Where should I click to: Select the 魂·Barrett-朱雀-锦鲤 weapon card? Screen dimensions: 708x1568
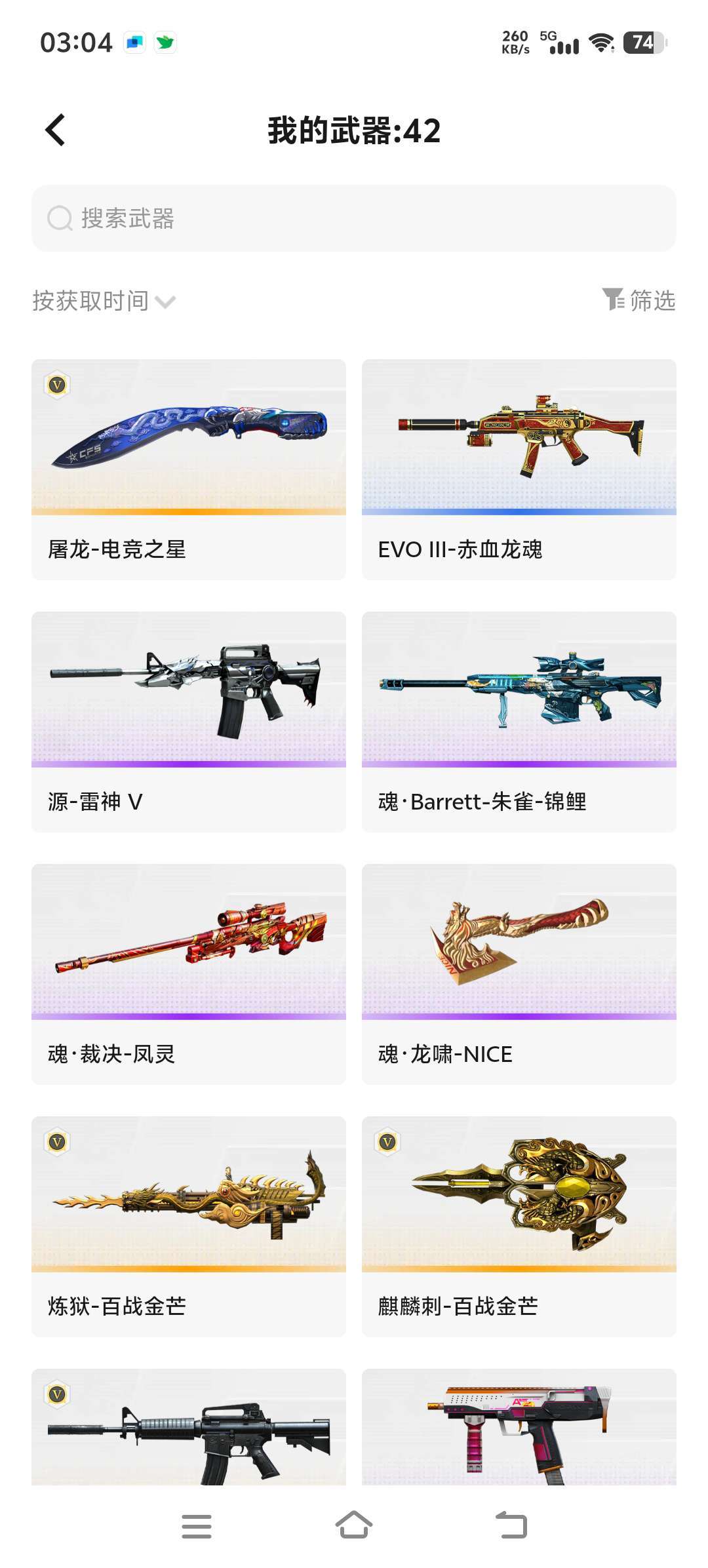click(519, 721)
